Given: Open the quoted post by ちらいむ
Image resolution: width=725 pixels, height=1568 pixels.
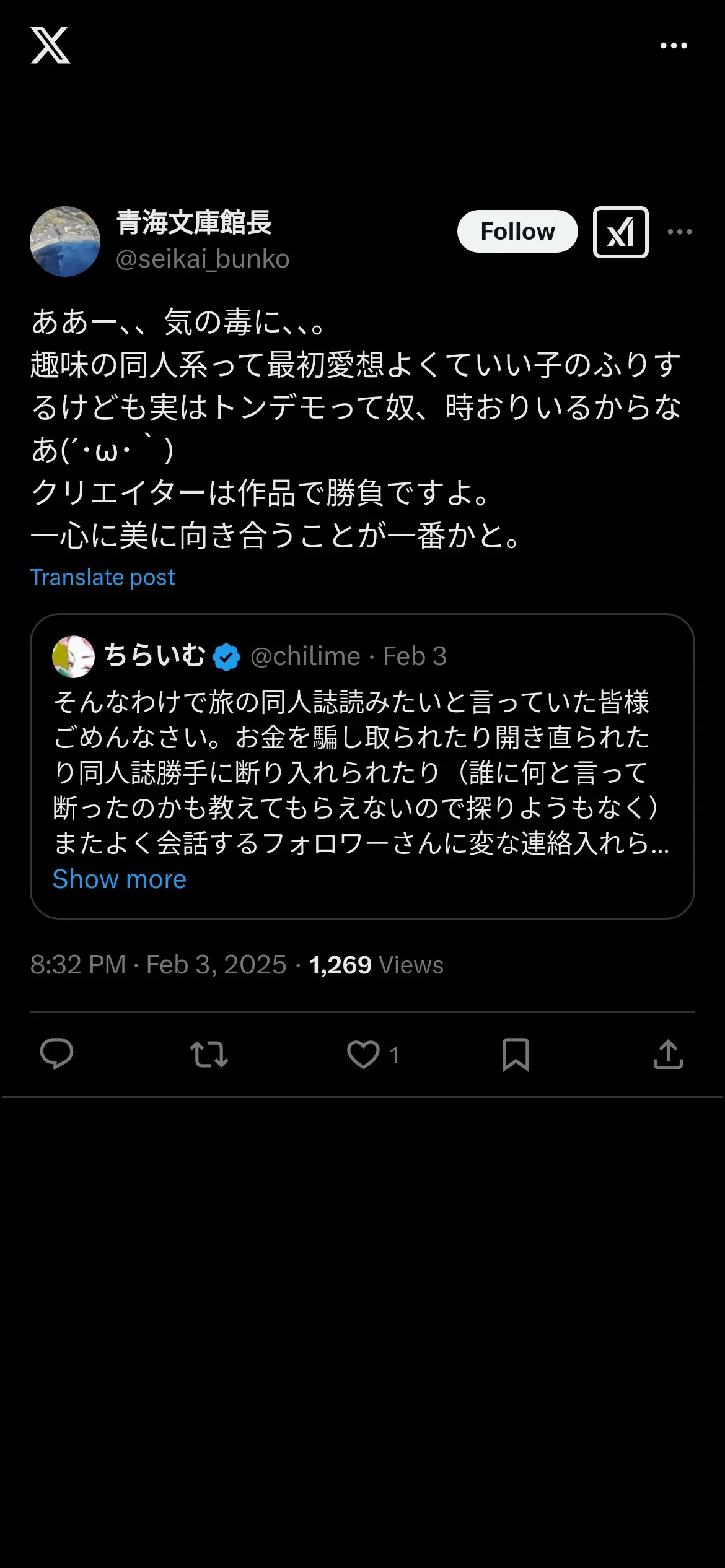Looking at the screenshot, I should [x=362, y=767].
